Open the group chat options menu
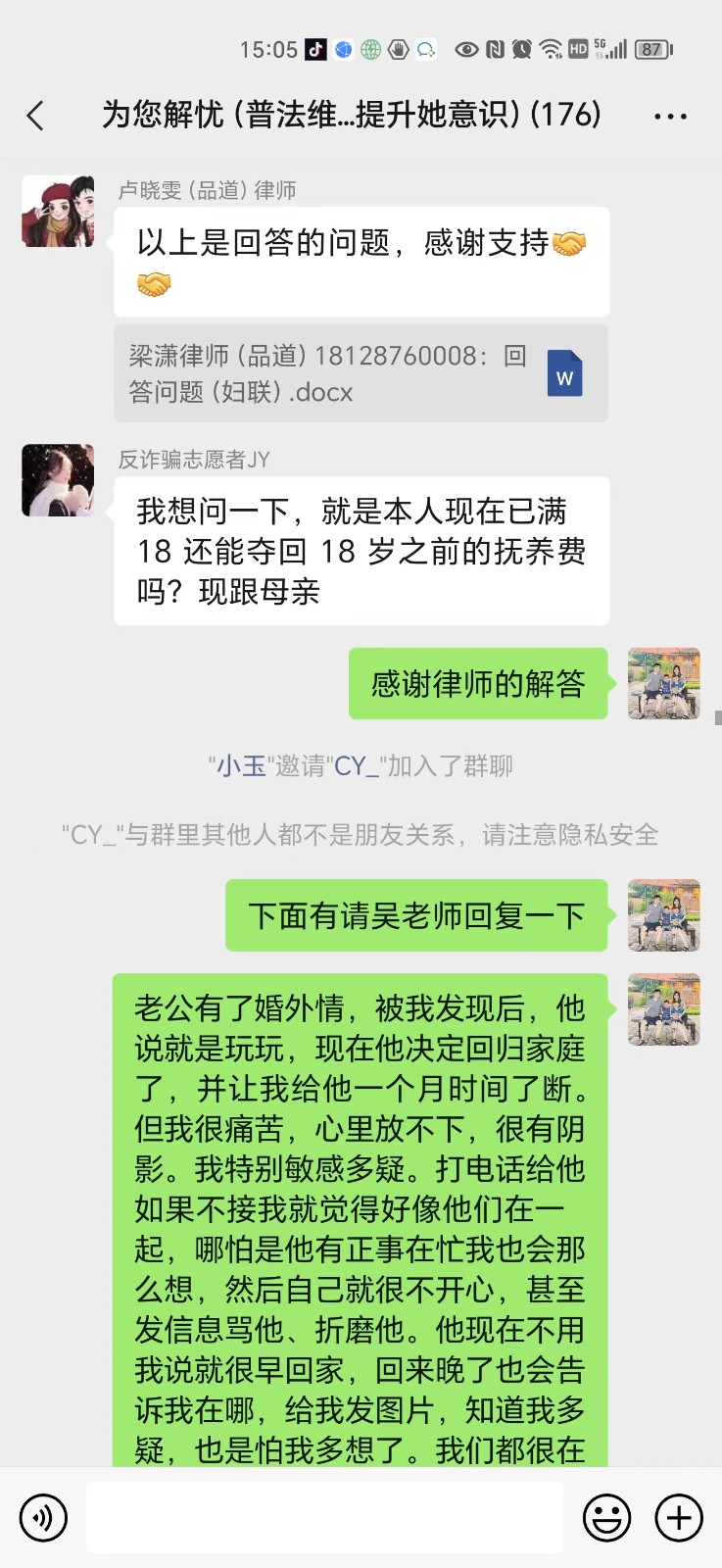Screen dimensions: 722x1568 pyautogui.click(x=670, y=116)
